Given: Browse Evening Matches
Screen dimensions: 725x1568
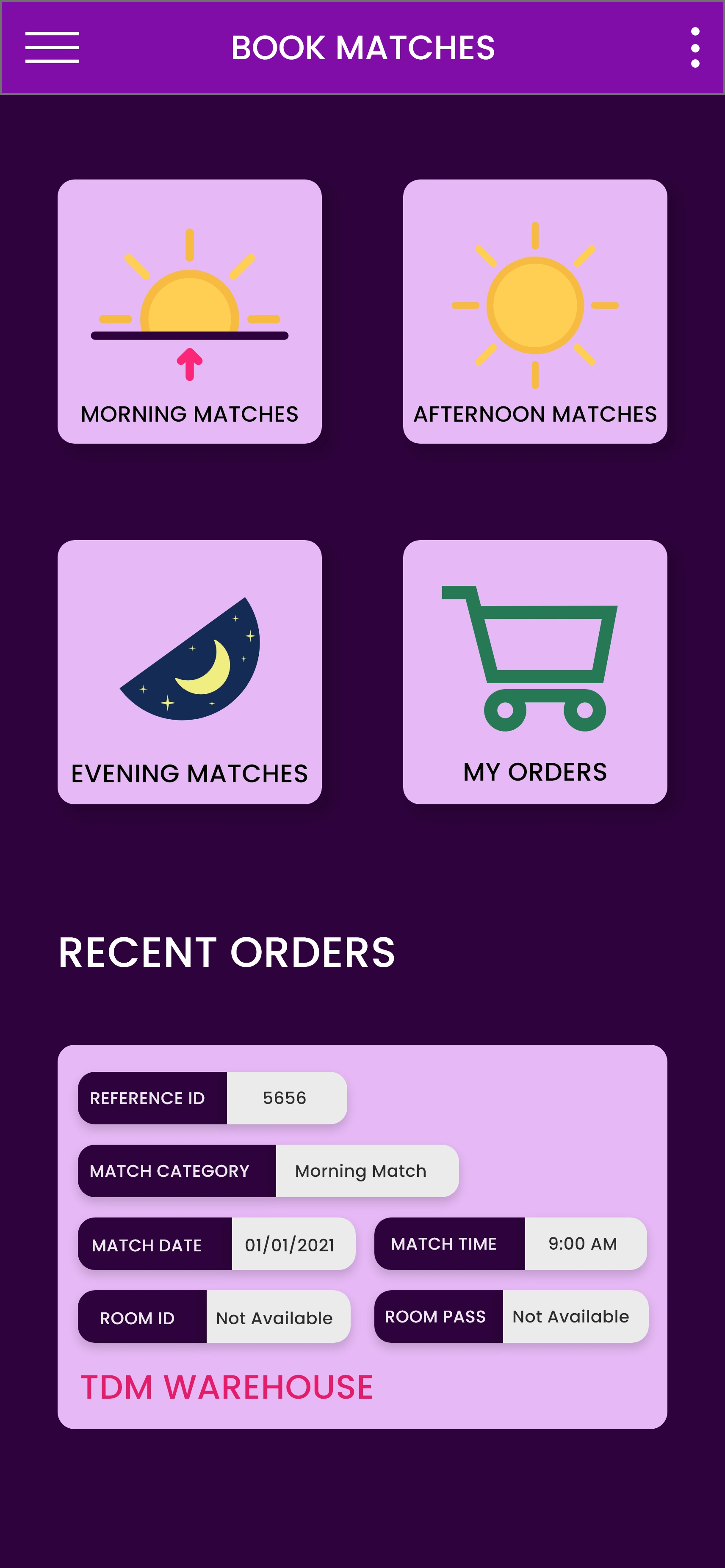Looking at the screenshot, I should point(189,671).
